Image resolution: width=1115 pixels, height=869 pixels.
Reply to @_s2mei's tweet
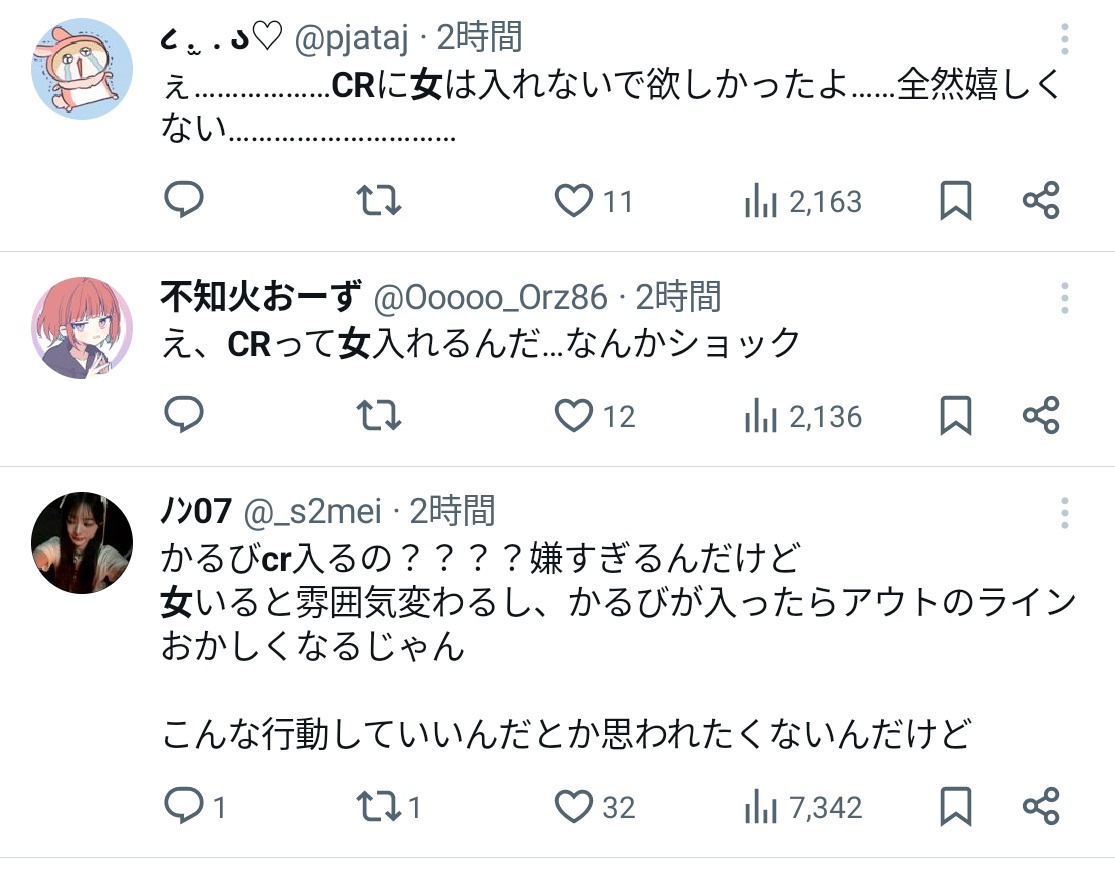coord(183,805)
